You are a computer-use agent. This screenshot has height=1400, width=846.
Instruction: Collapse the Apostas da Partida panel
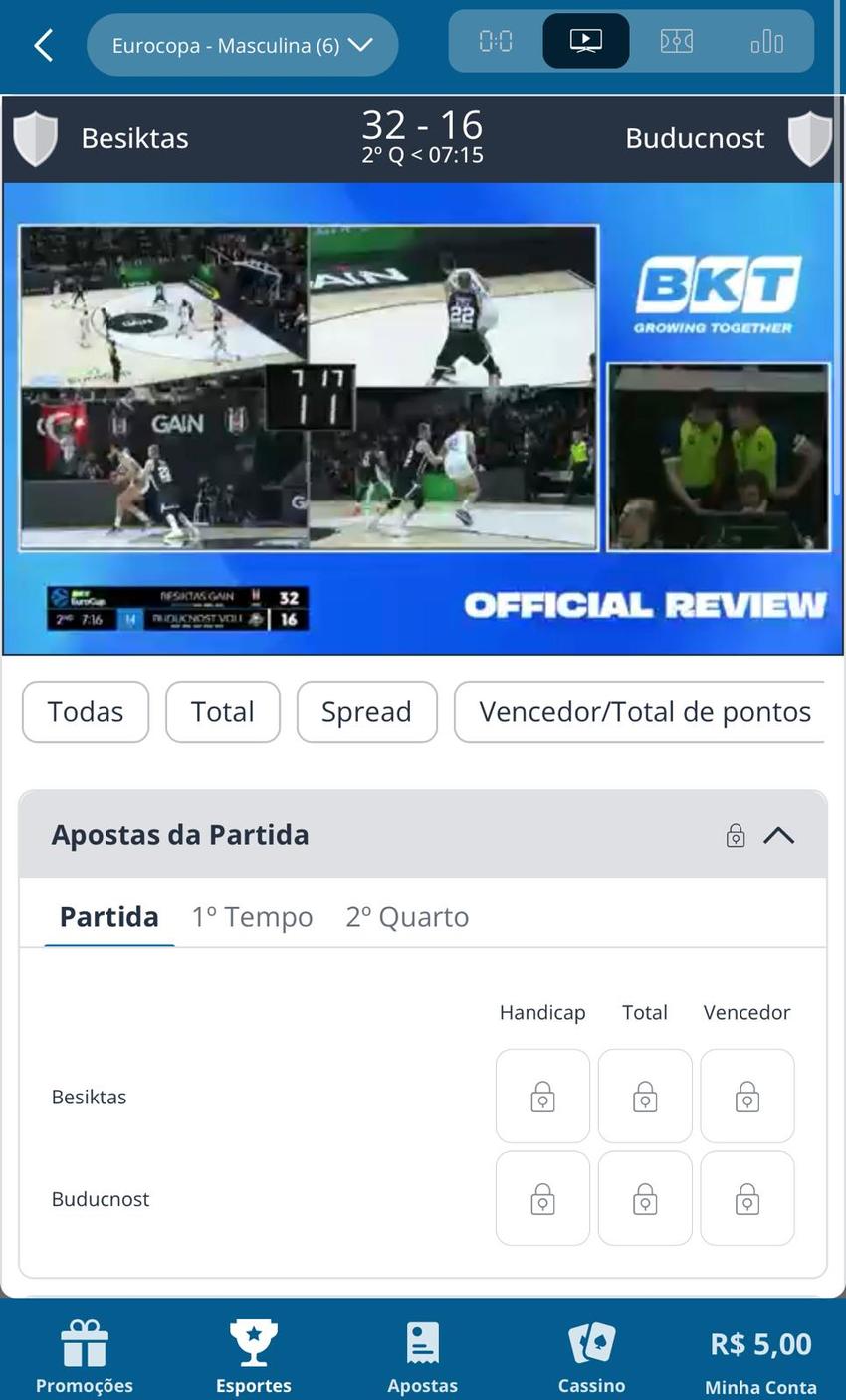(x=780, y=833)
